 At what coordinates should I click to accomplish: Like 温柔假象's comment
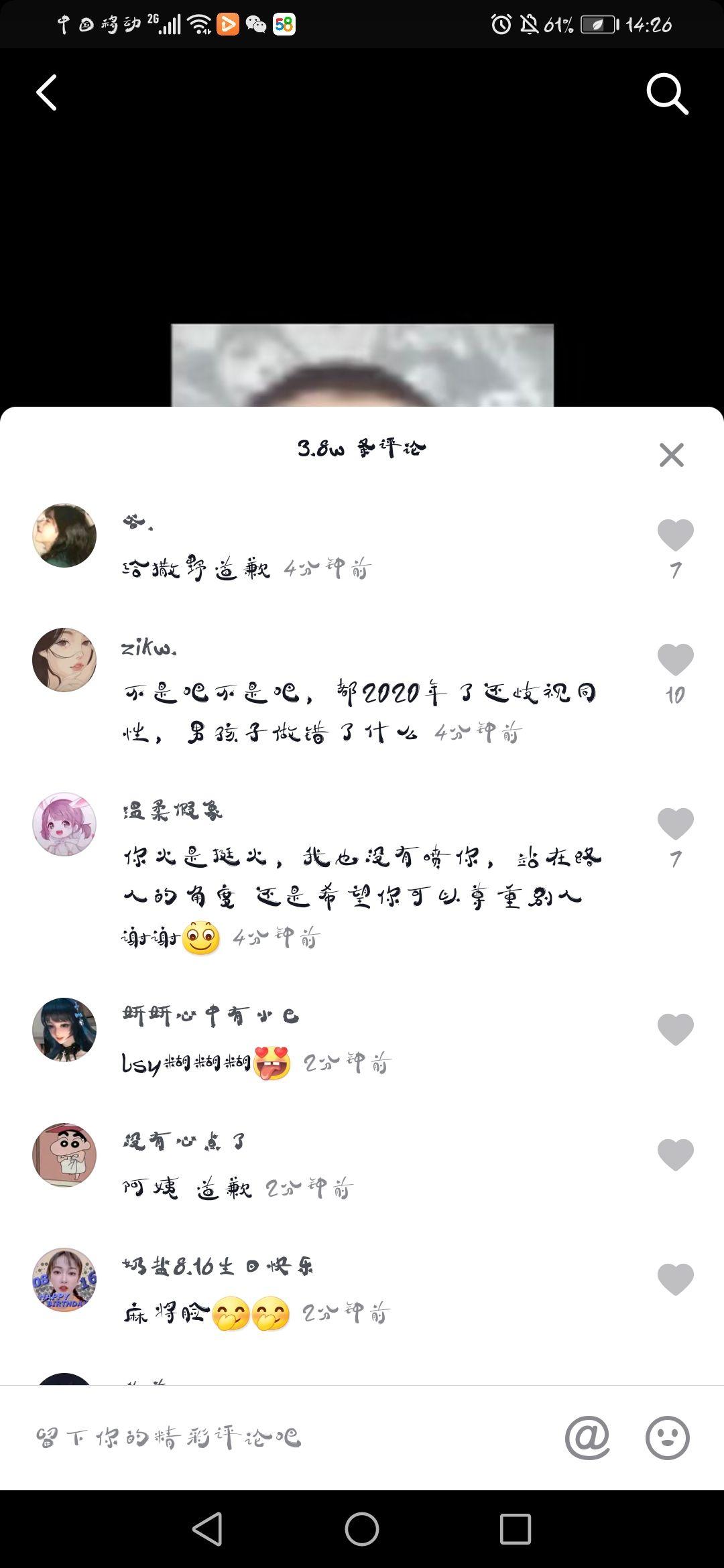675,824
